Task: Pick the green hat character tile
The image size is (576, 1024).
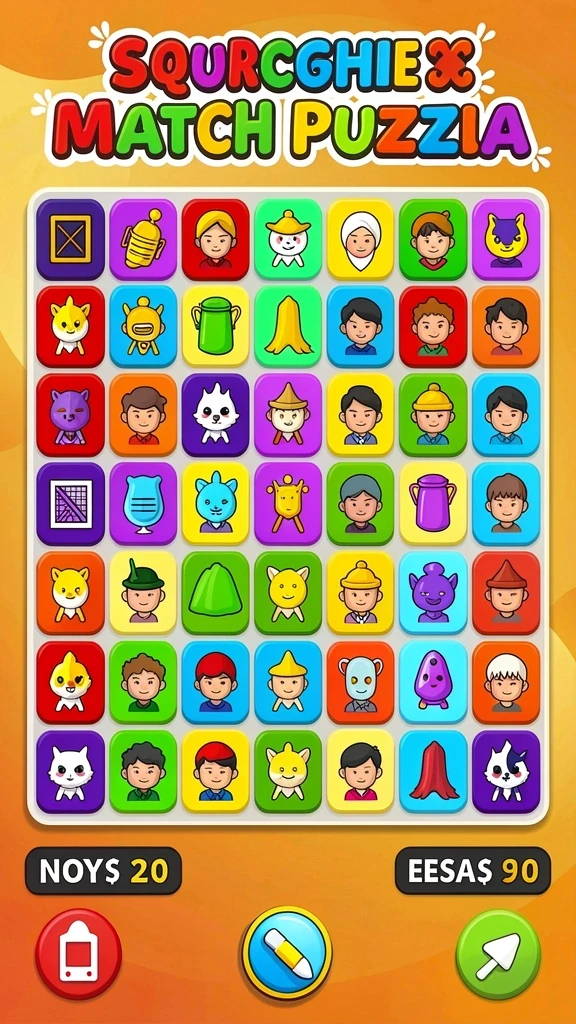Action: (x=143, y=593)
